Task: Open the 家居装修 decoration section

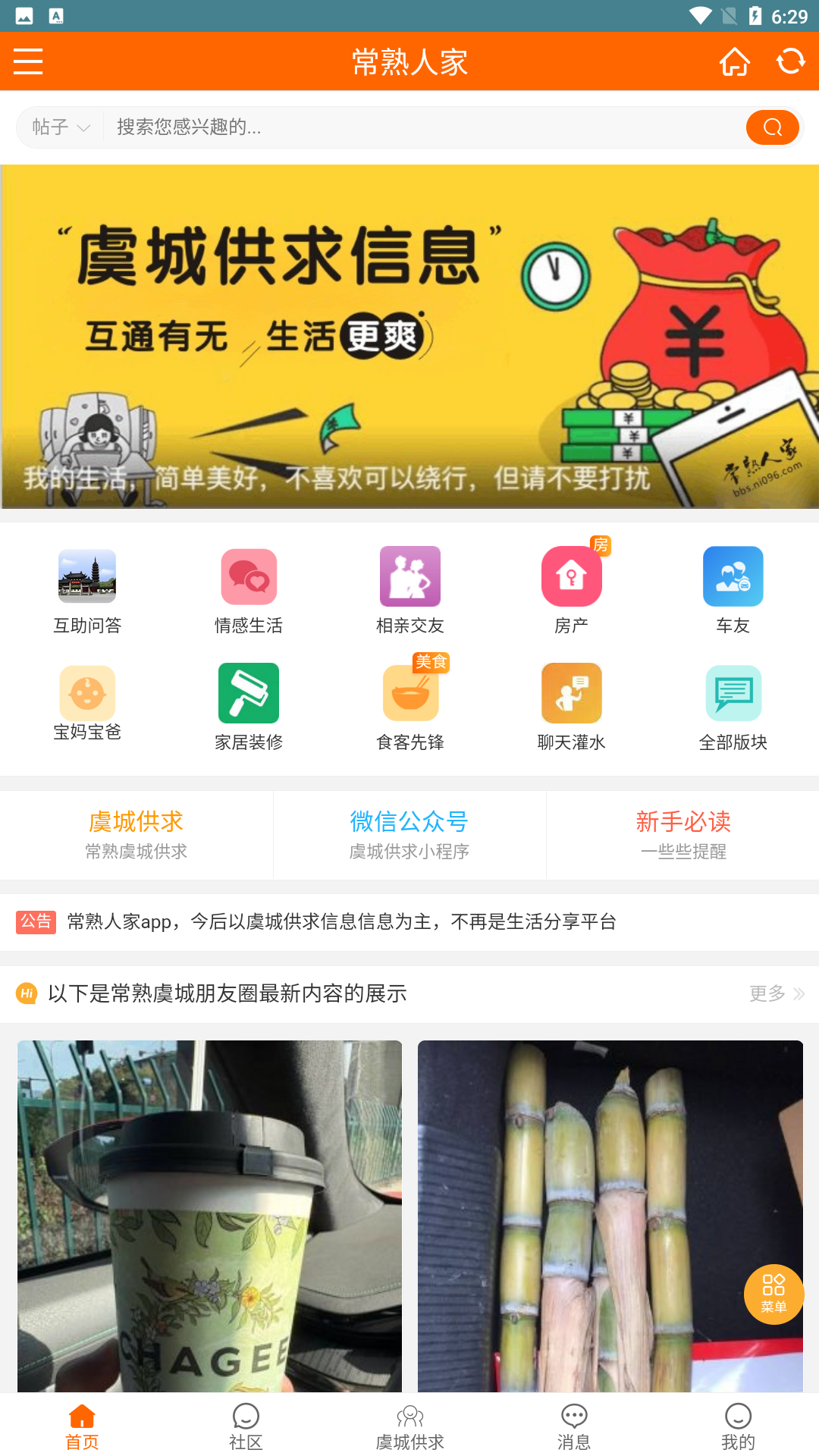Action: (x=248, y=693)
